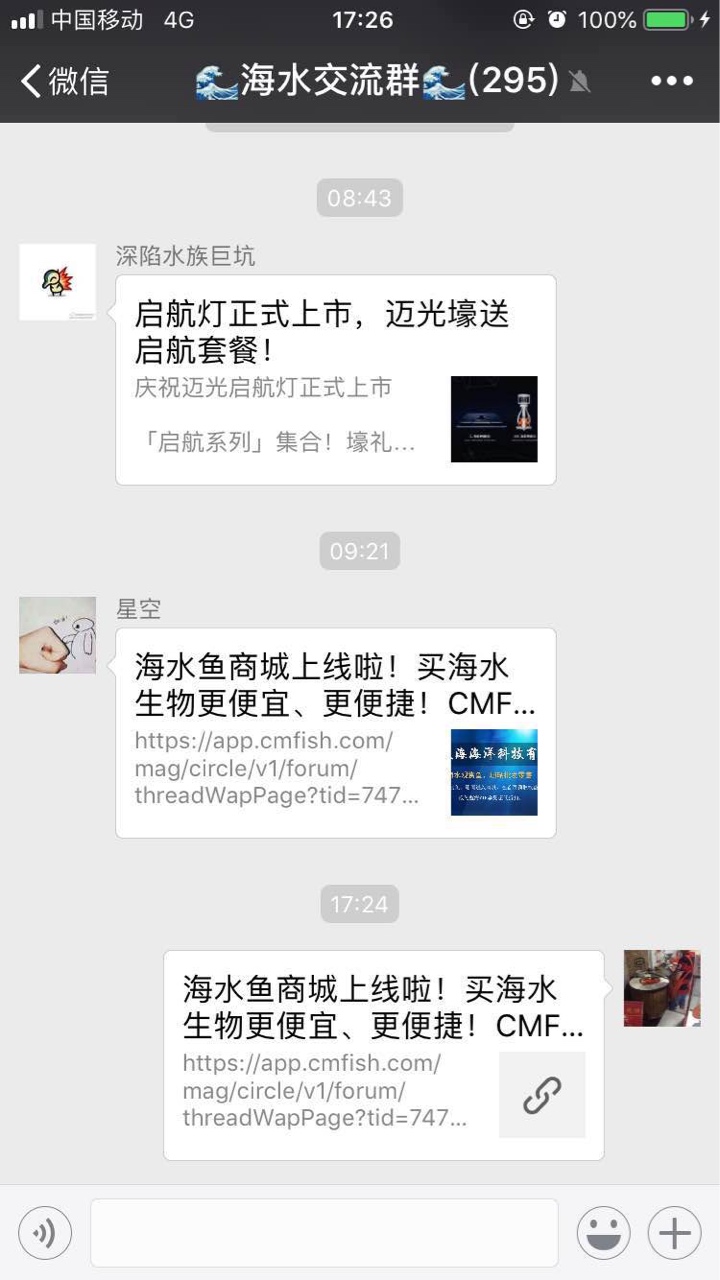Open the group chat details menu

[671, 81]
